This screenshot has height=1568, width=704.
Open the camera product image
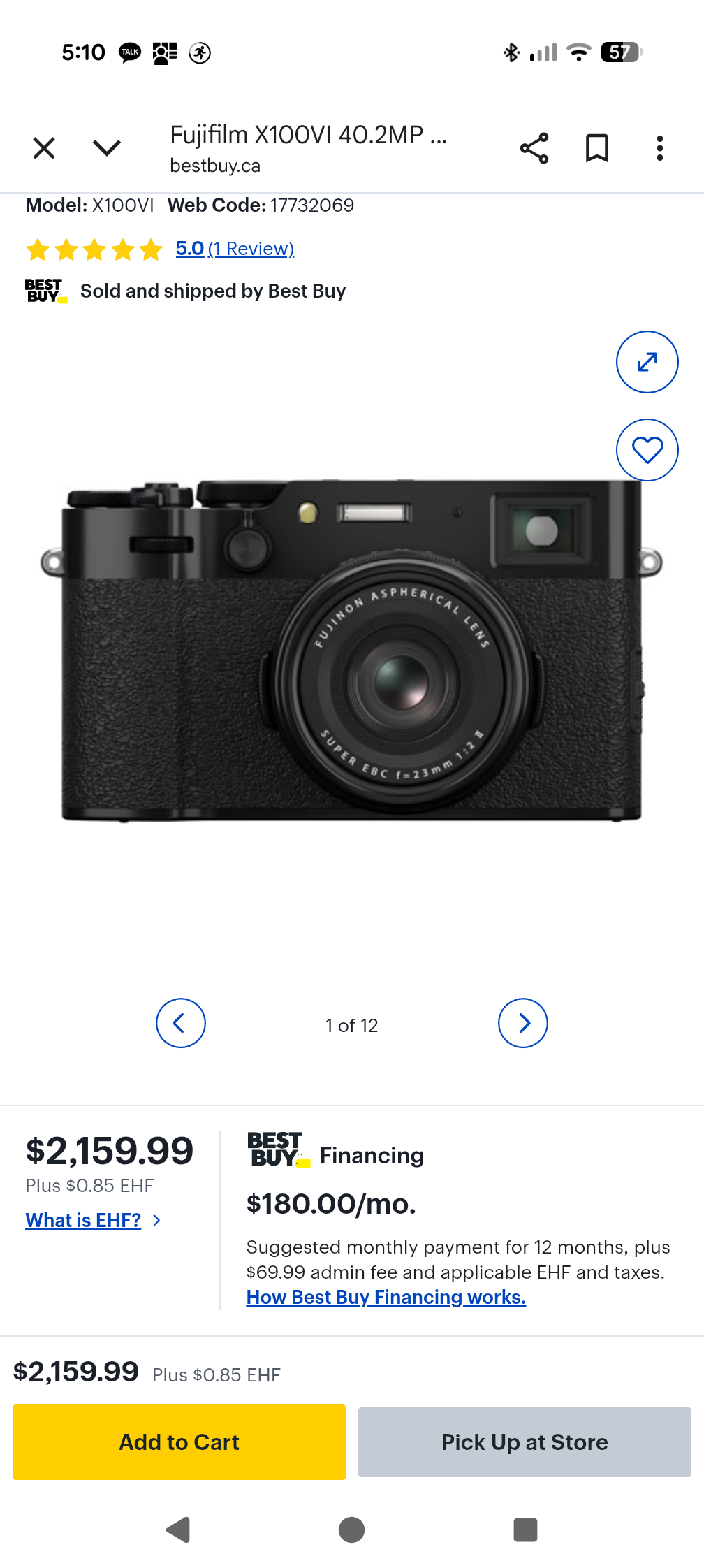[352, 650]
